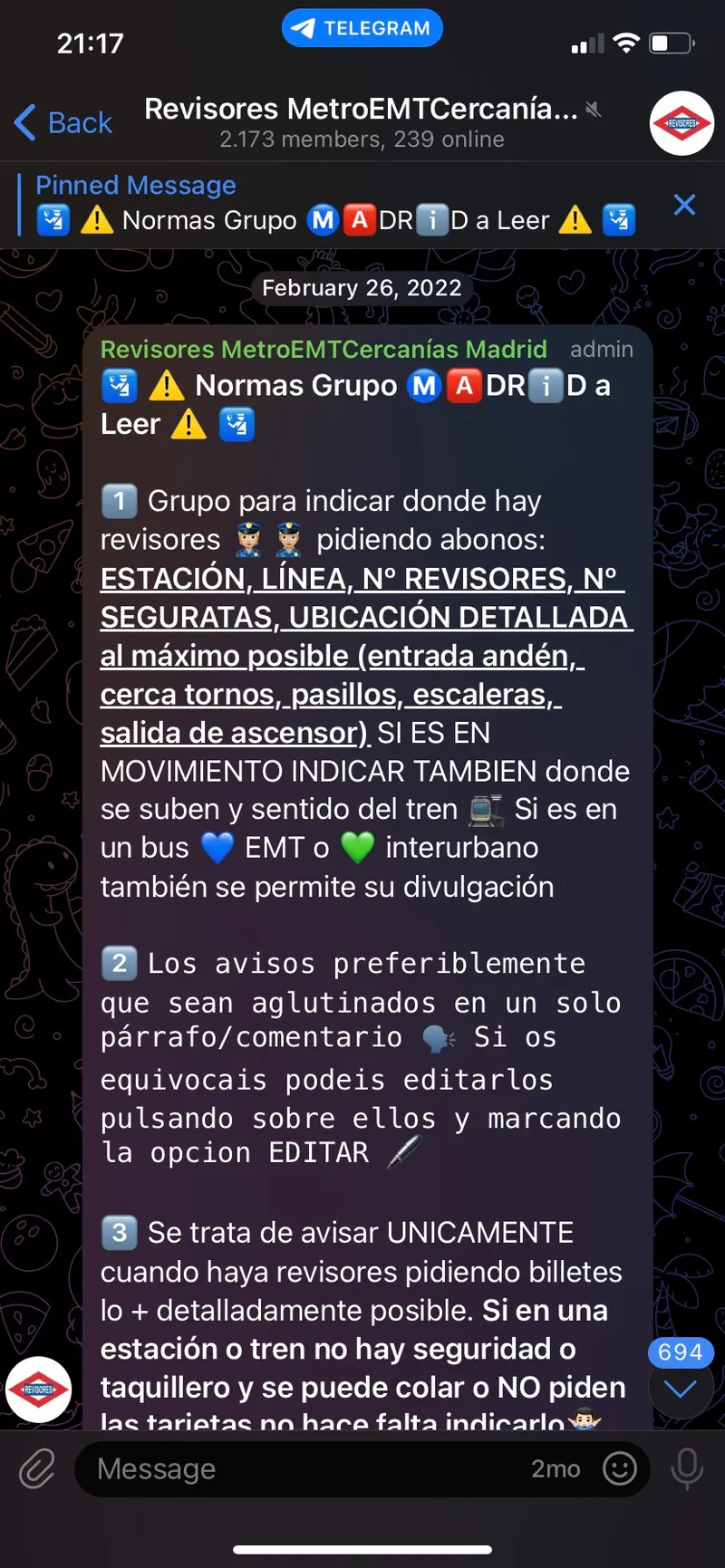725x1568 pixels.
Task: Return to Telegram via the status bar pill
Action: pos(362,28)
